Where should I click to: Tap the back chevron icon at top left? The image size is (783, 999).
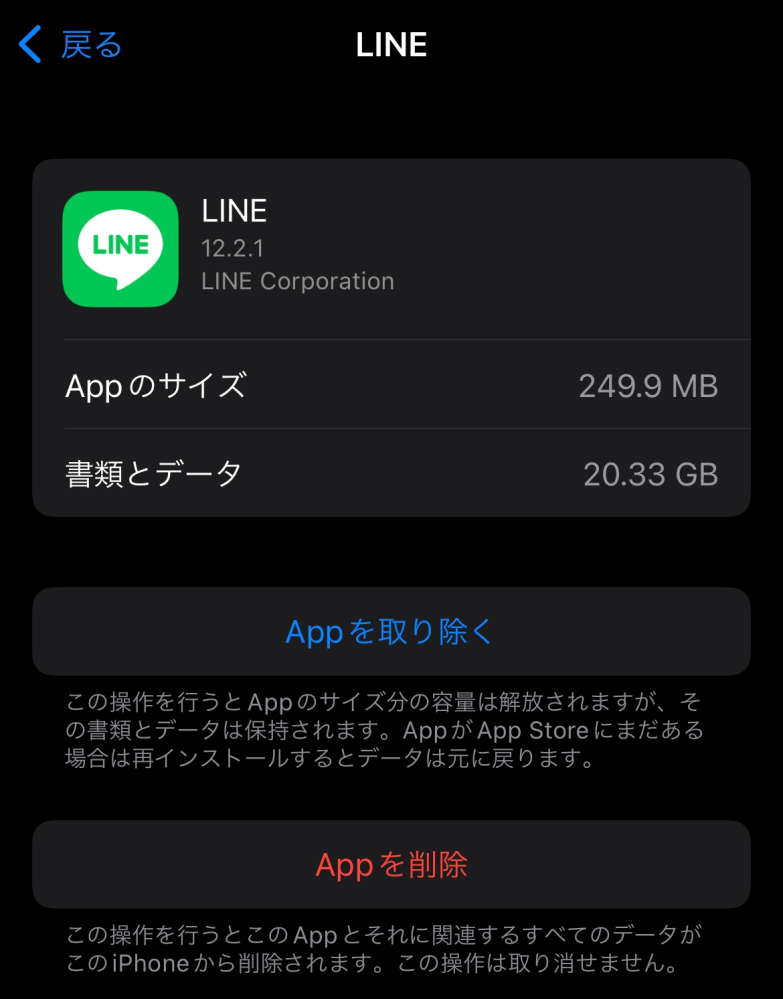point(29,44)
